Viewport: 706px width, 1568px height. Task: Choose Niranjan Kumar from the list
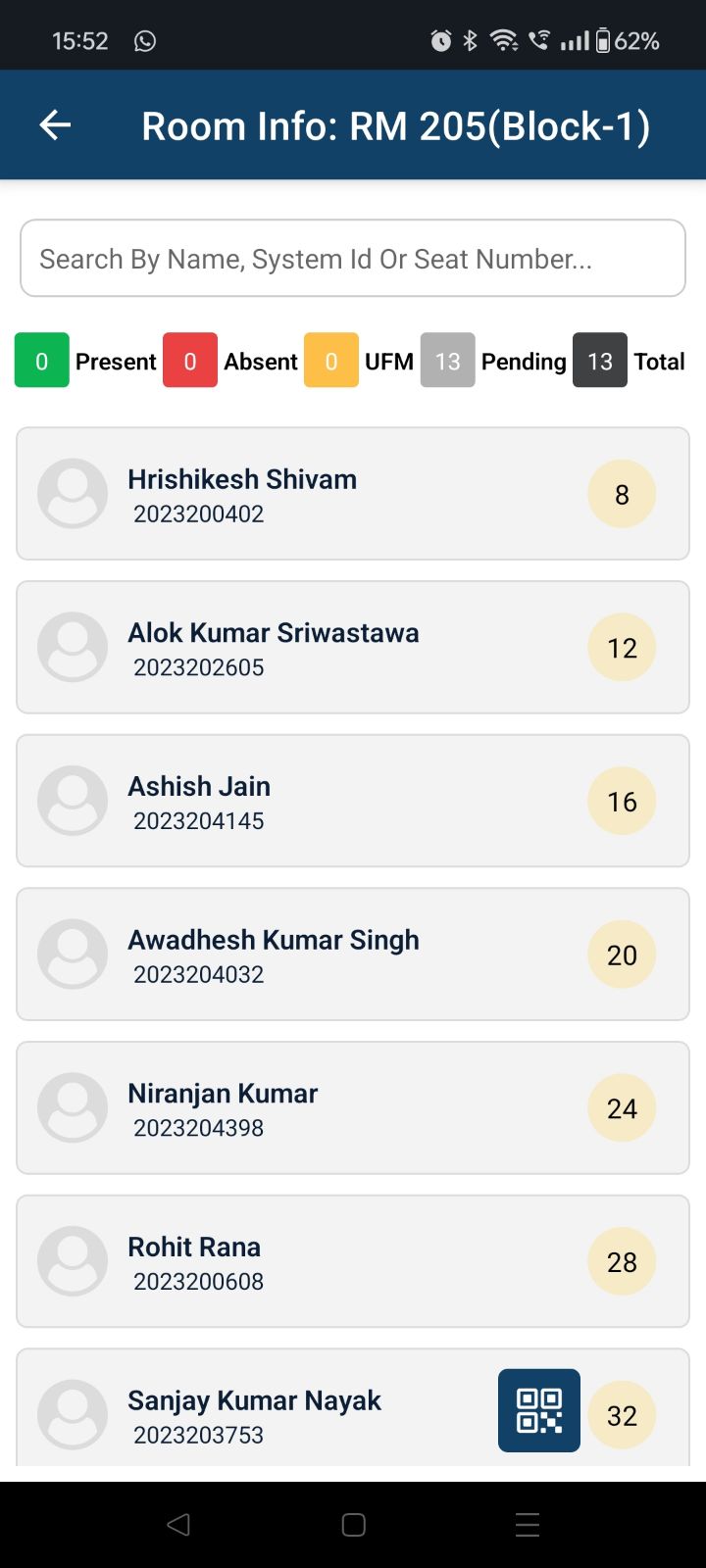[353, 1107]
